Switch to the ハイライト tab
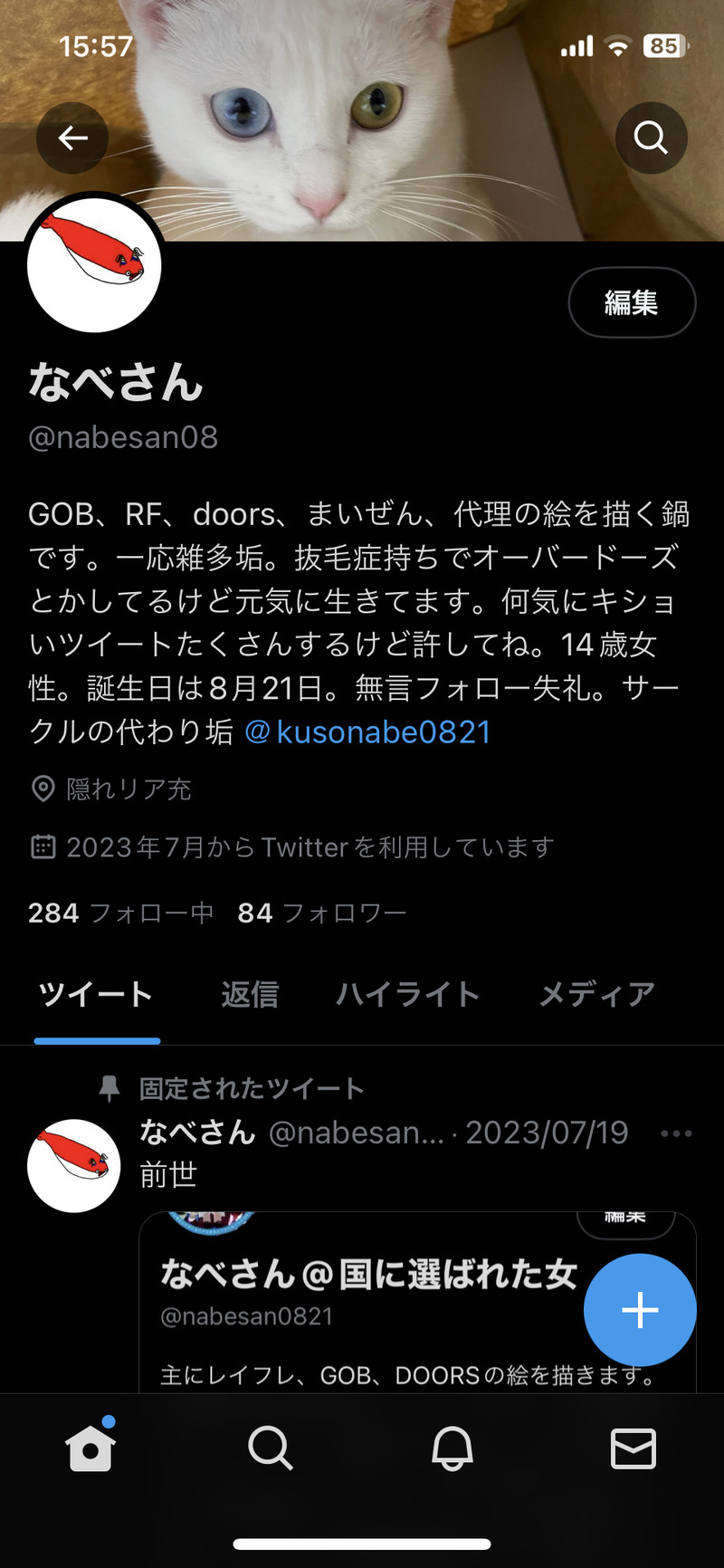The height and width of the screenshot is (1568, 724). (407, 994)
